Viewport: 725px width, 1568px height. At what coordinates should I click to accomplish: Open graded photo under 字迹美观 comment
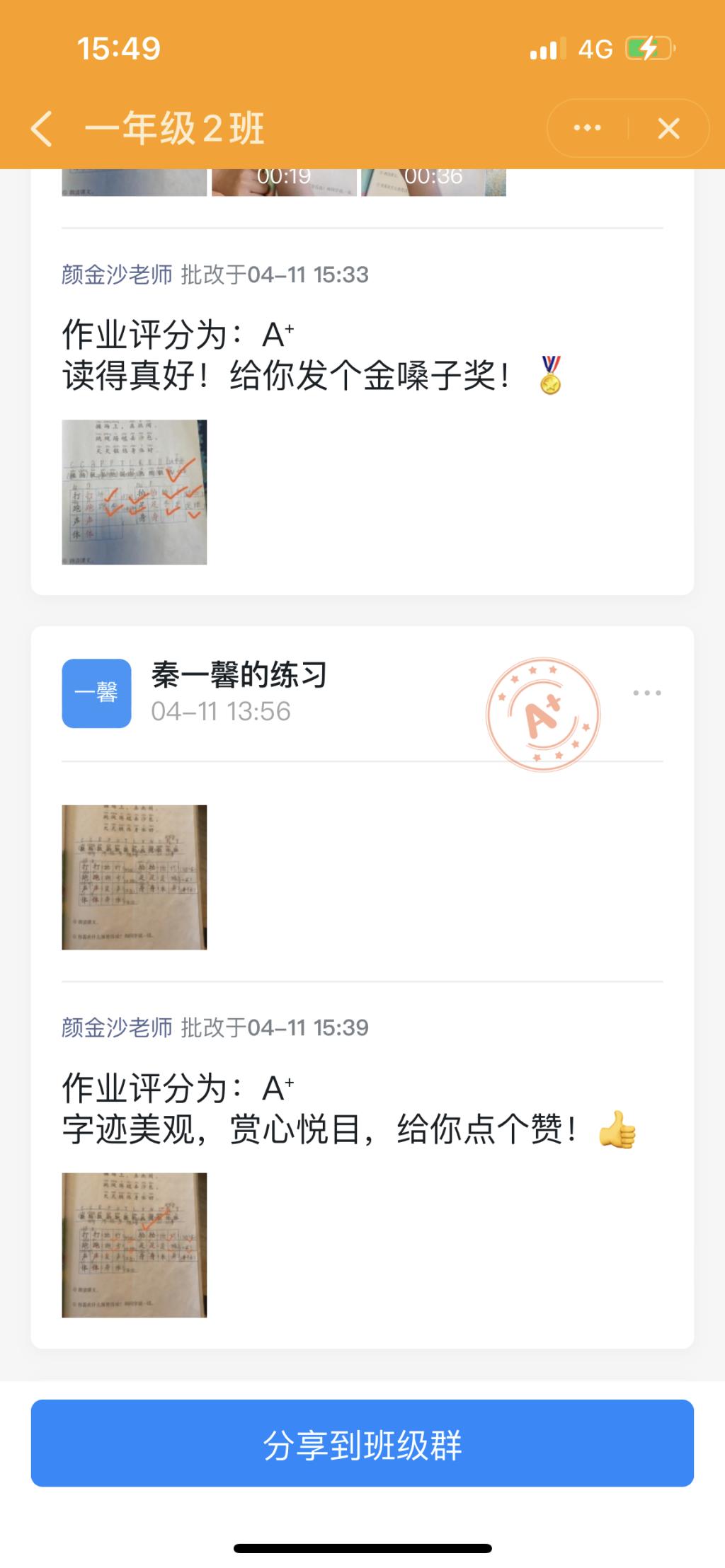[135, 1245]
